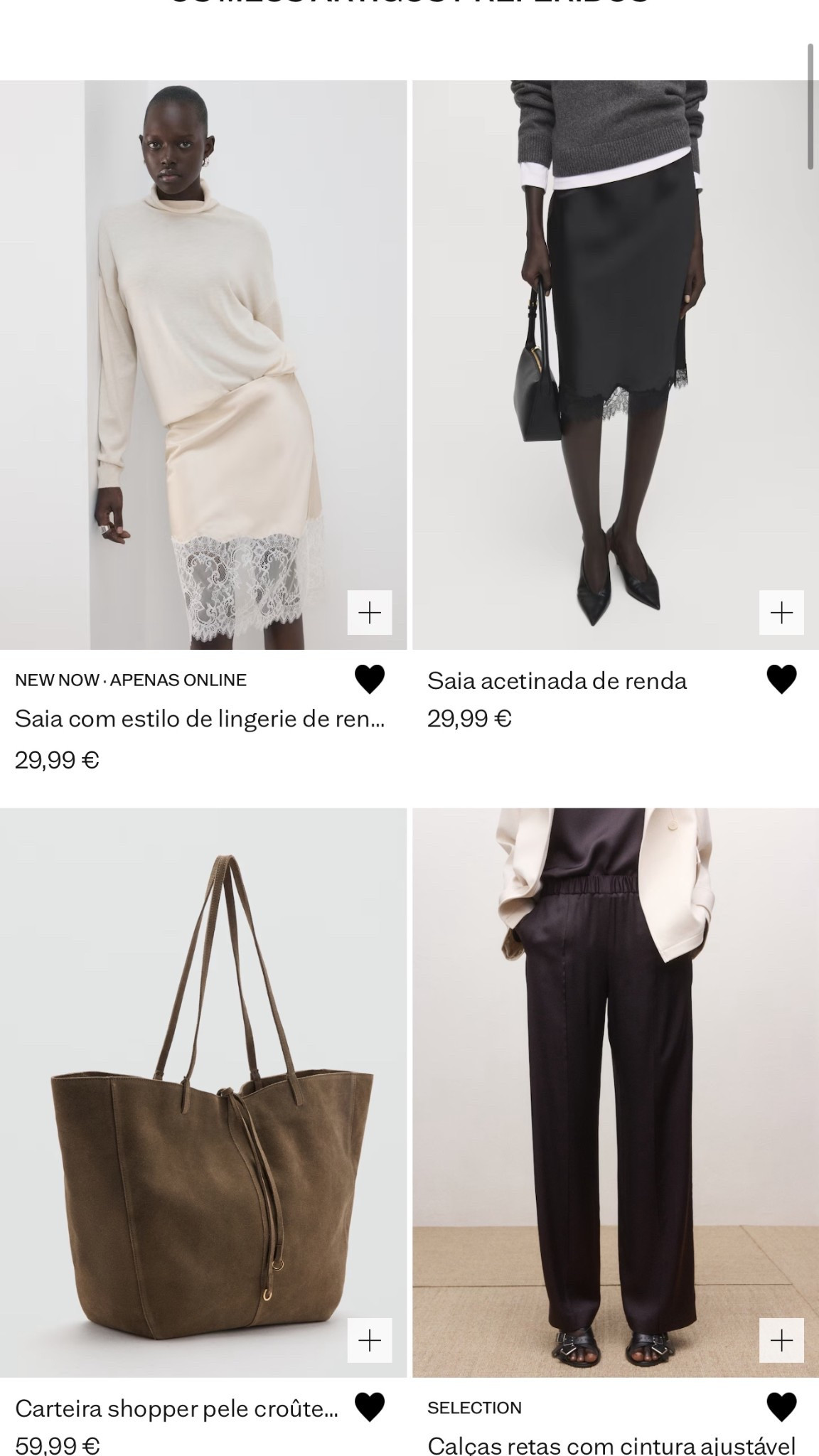
Task: Quick-add the Carteira shopper bag with plus
Action: (x=370, y=1340)
